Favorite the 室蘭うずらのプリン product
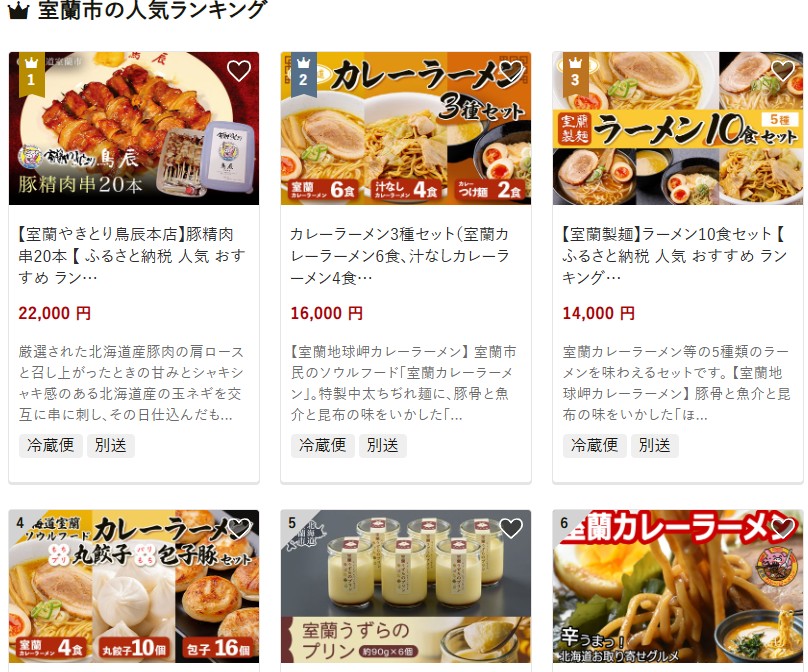 510,529
